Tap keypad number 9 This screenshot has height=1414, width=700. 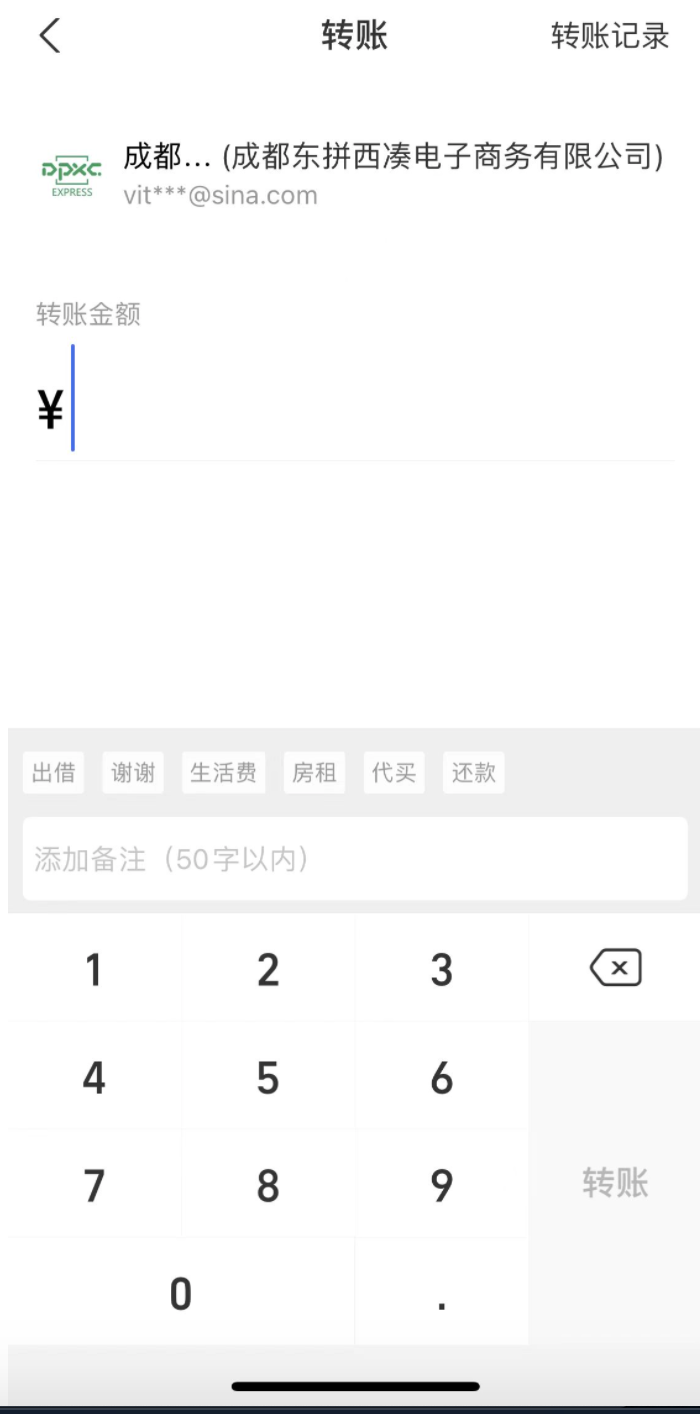[x=441, y=1185]
